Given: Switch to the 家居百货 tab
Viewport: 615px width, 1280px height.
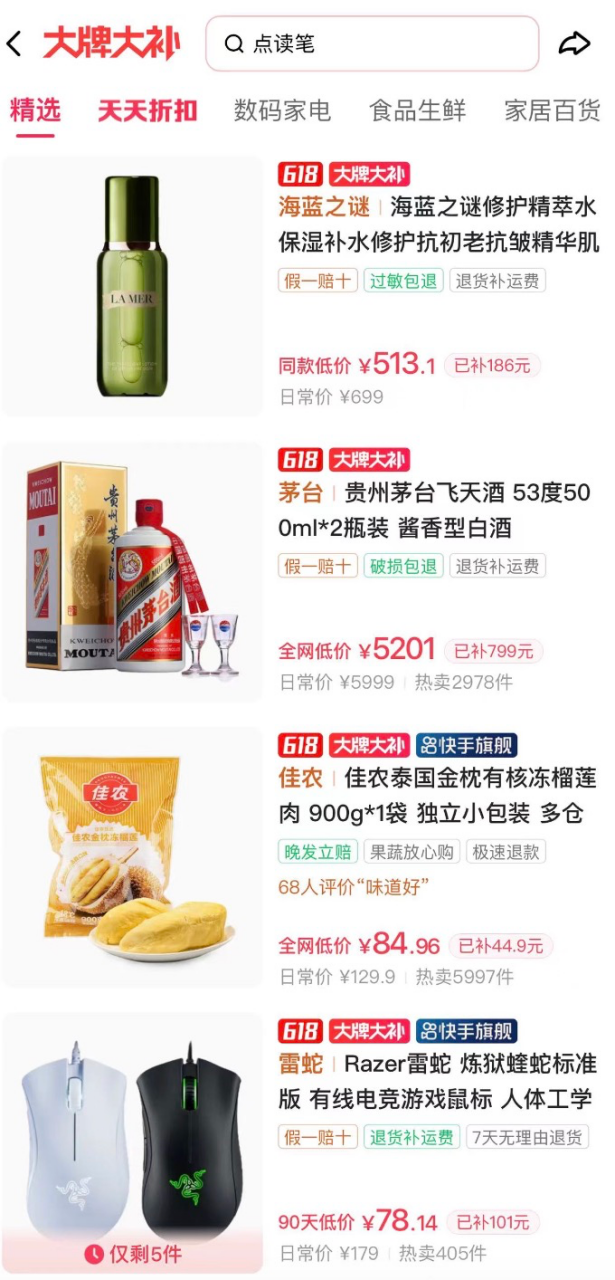Looking at the screenshot, I should point(552,110).
